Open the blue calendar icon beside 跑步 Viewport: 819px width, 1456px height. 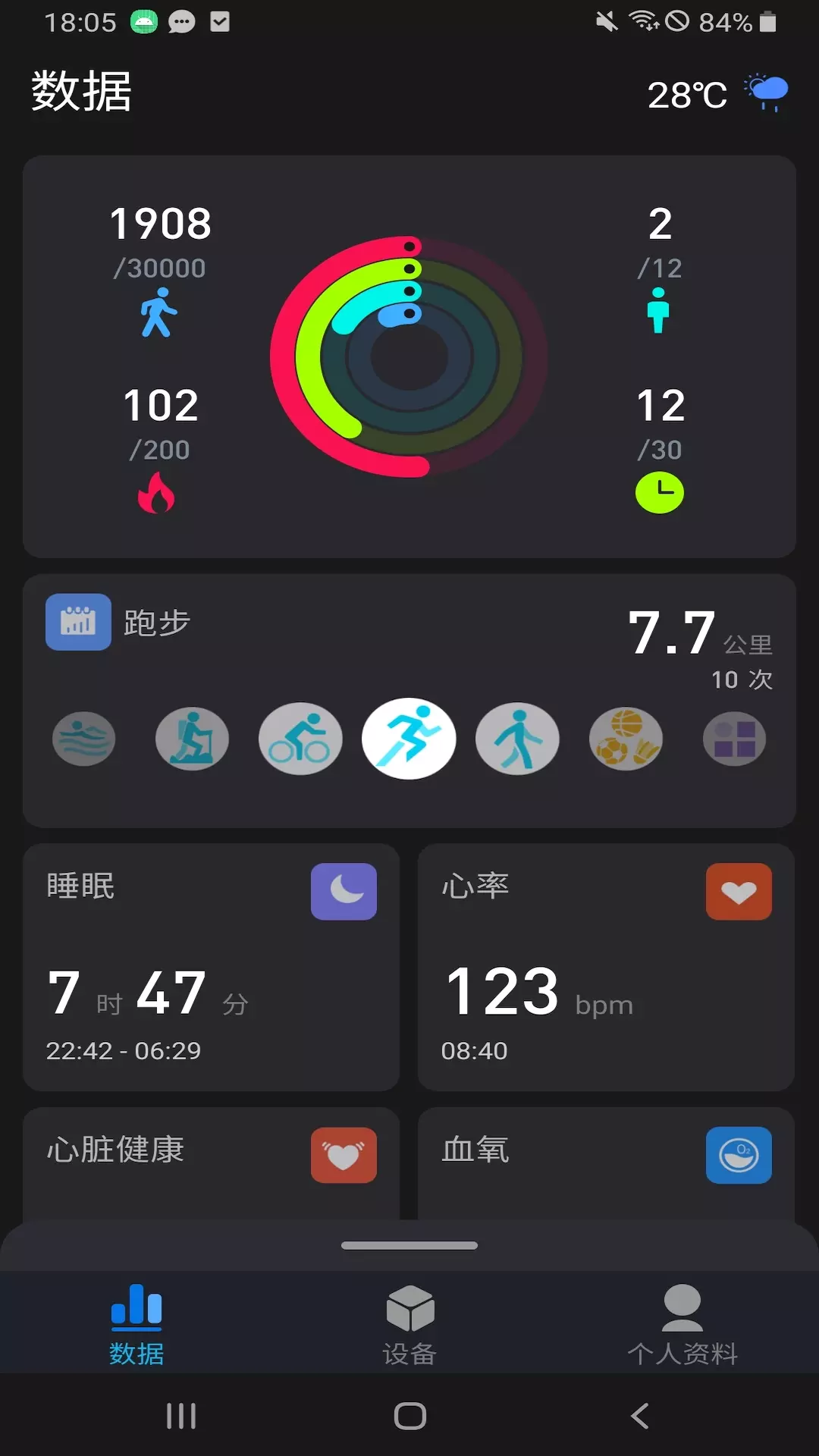point(78,622)
